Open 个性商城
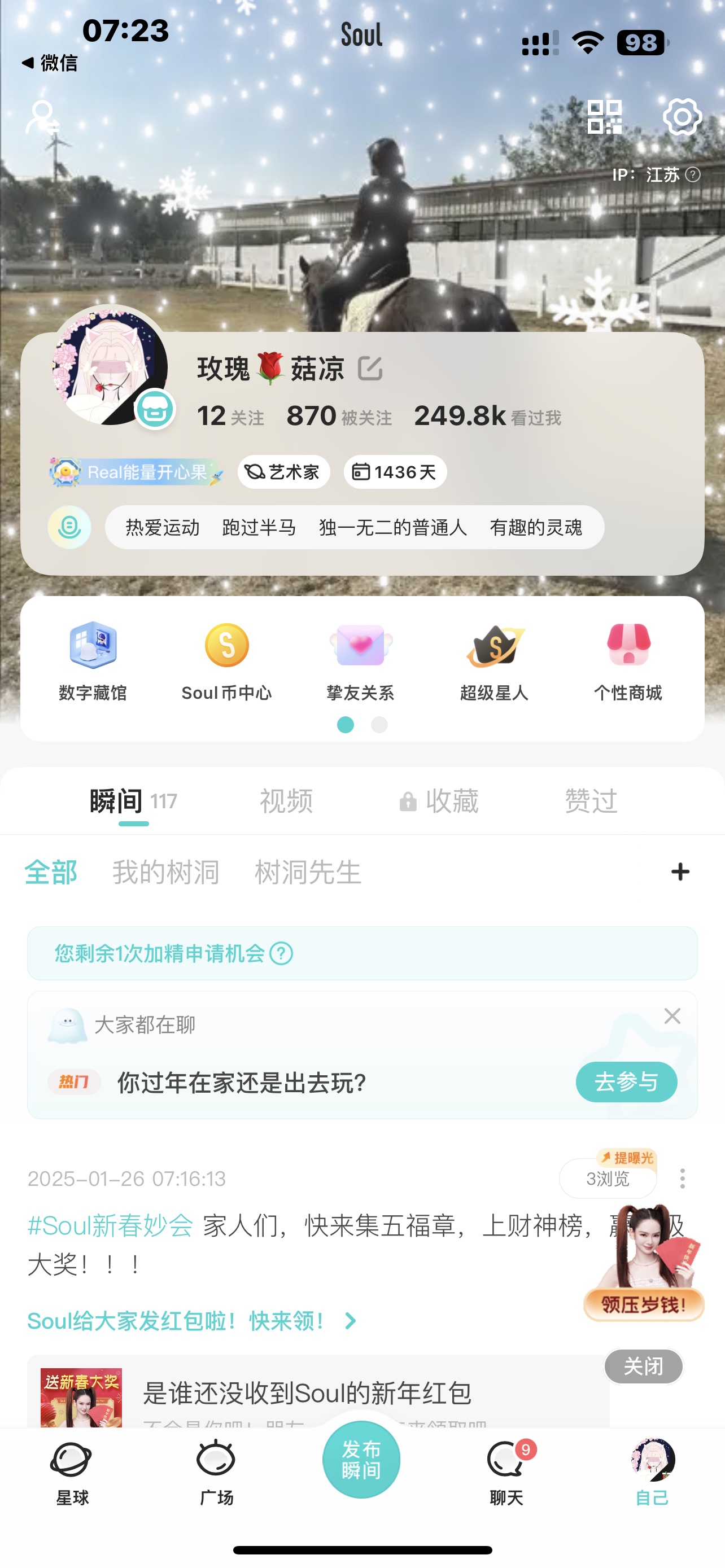 tap(628, 660)
